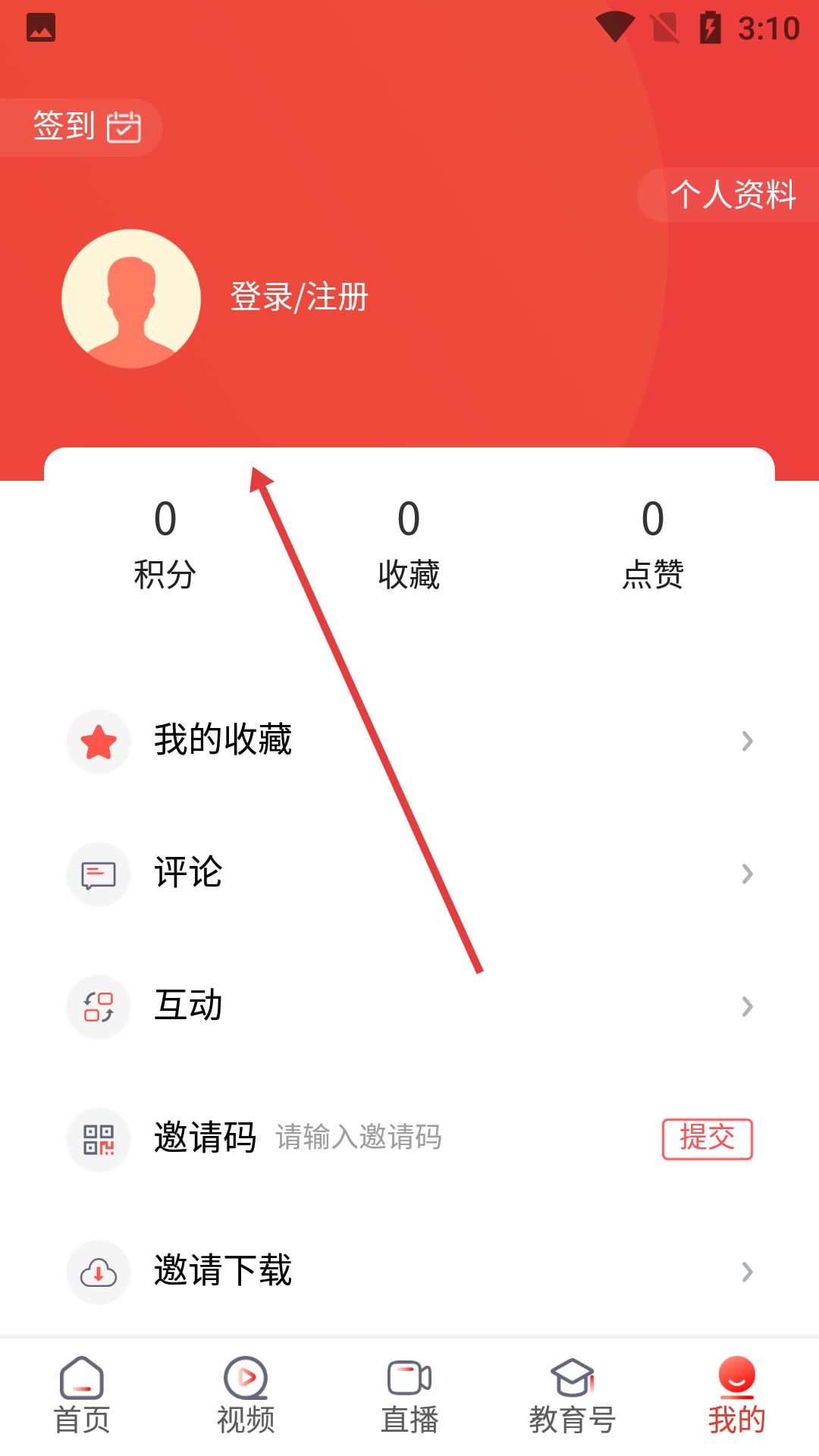Switch to the 直播 tab
Viewport: 819px width, 1456px height.
[409, 1397]
